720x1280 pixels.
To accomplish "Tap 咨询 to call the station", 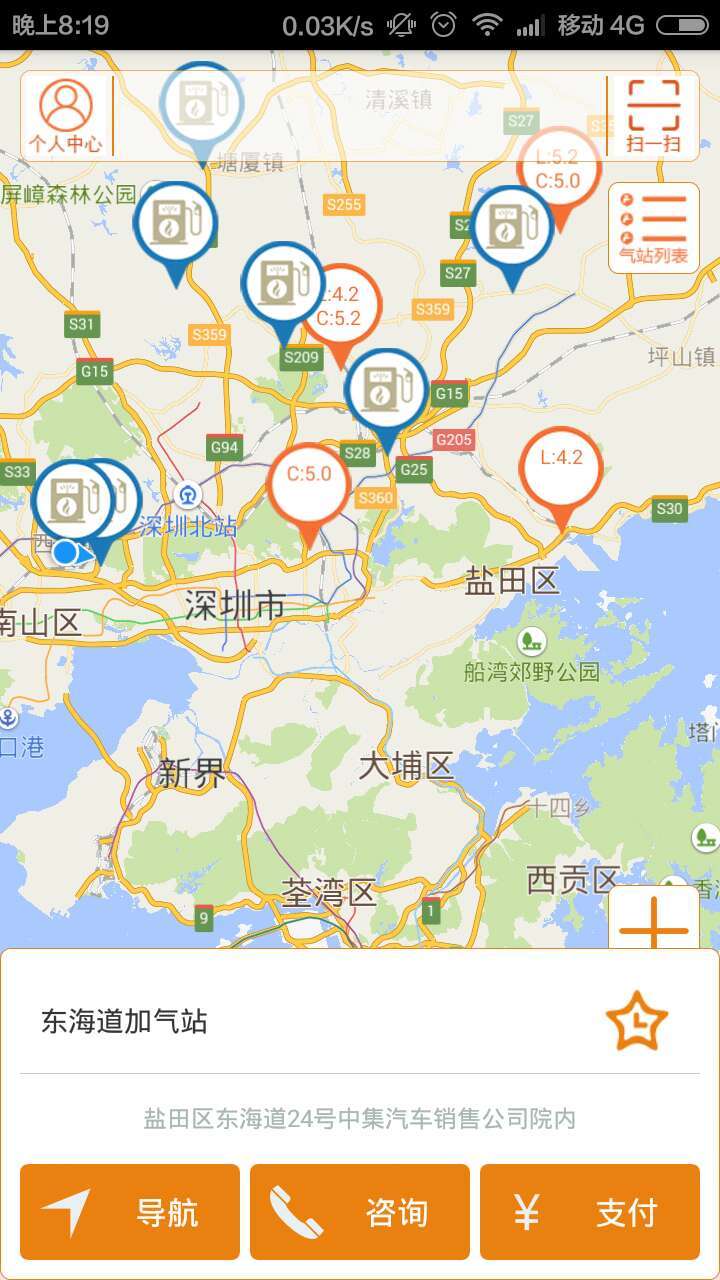I will tap(360, 1212).
